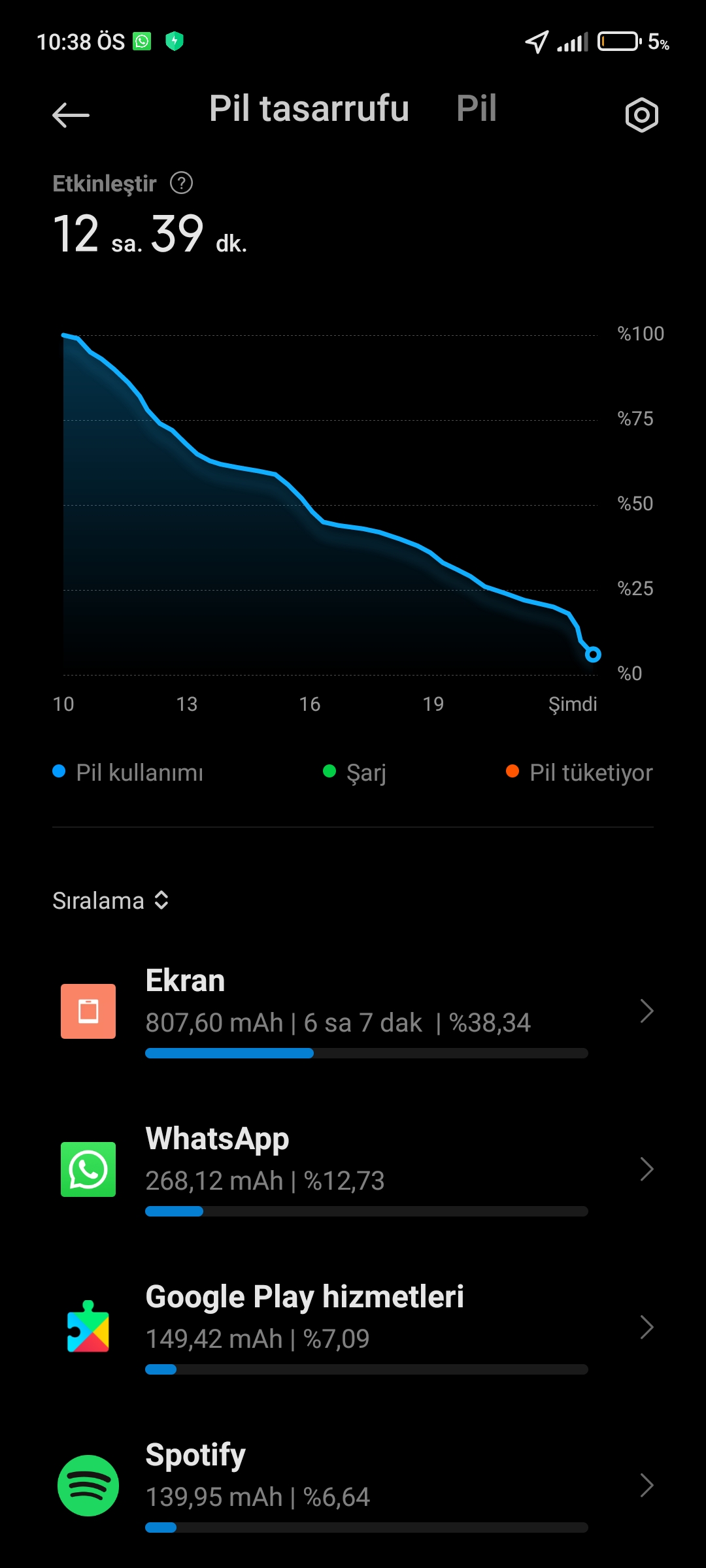Go back using the arrow icon
The width and height of the screenshot is (706, 1568).
[71, 116]
